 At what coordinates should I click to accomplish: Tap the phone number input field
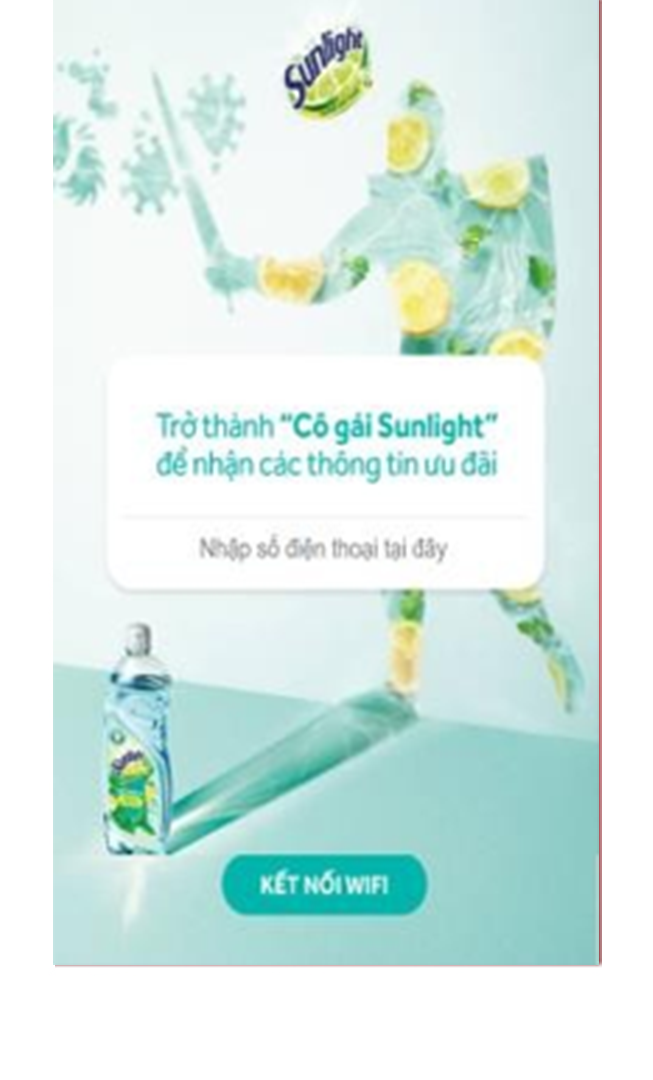point(323,549)
